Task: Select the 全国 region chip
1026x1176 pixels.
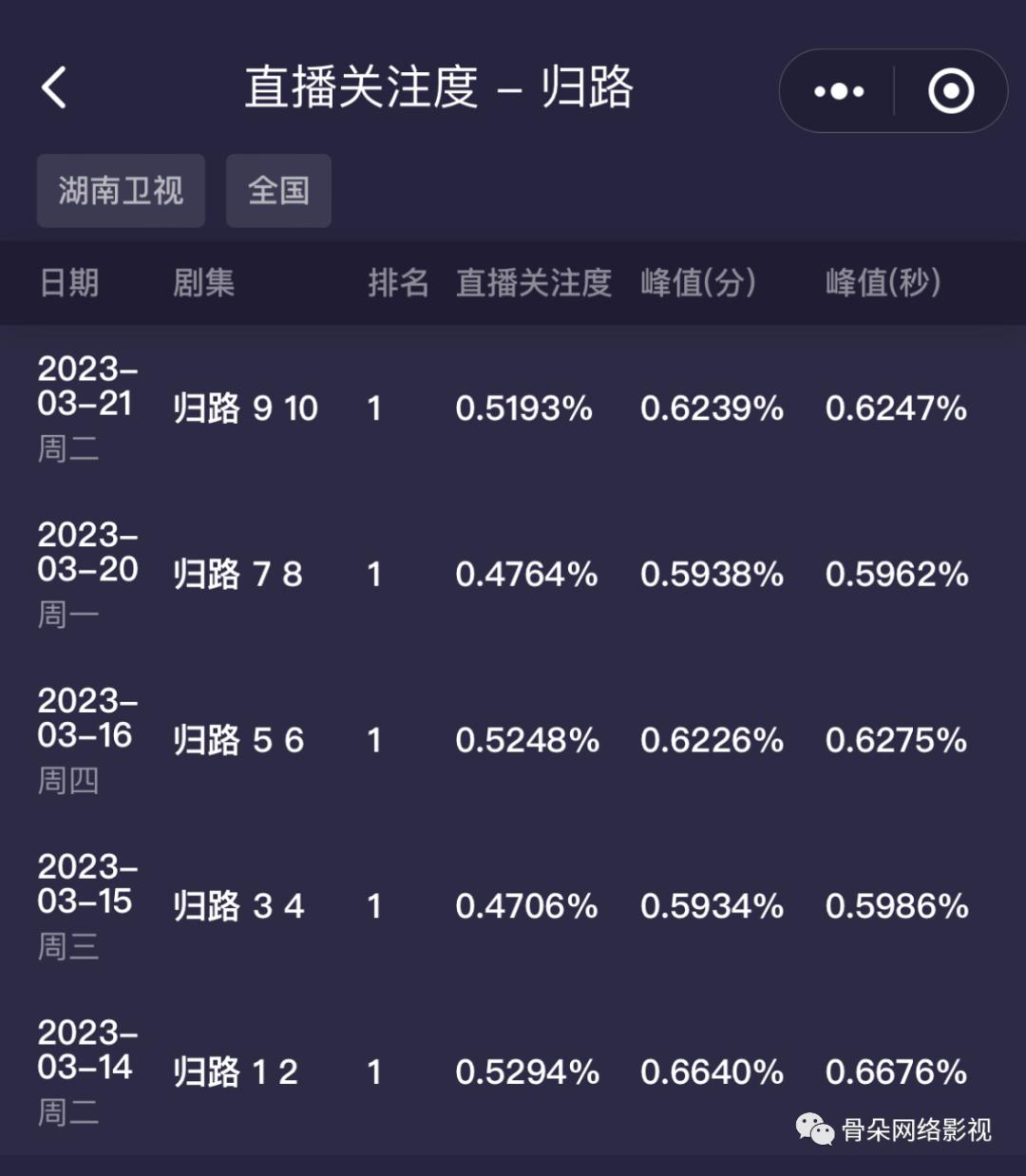Action: click(x=278, y=191)
